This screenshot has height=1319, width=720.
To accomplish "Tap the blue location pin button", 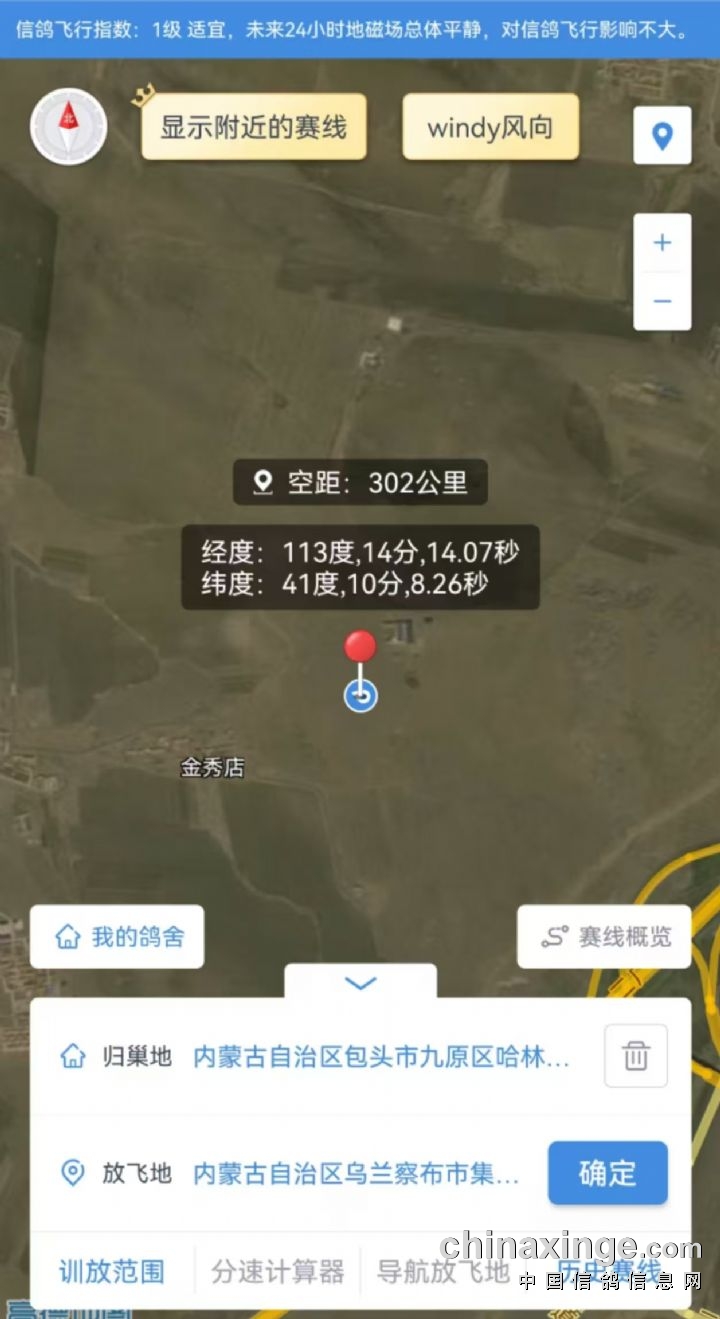I will pyautogui.click(x=662, y=135).
